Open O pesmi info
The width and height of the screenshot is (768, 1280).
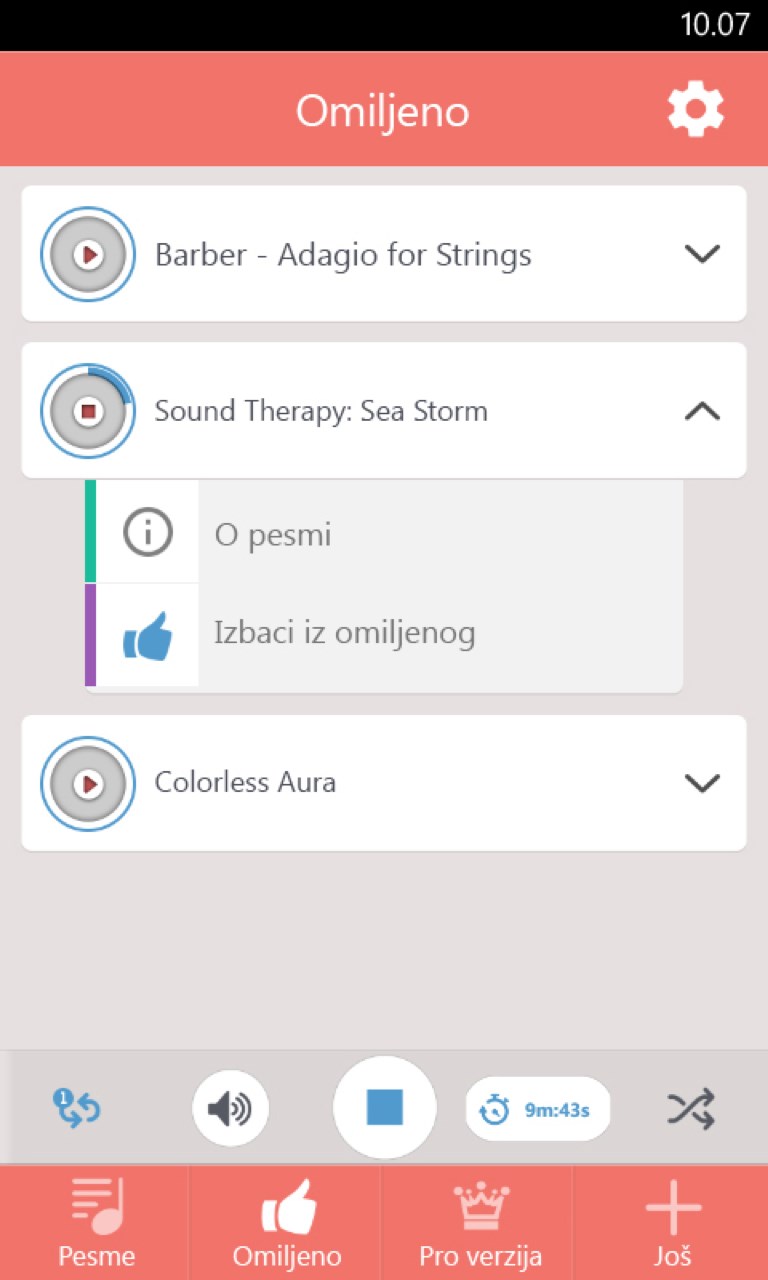384,534
